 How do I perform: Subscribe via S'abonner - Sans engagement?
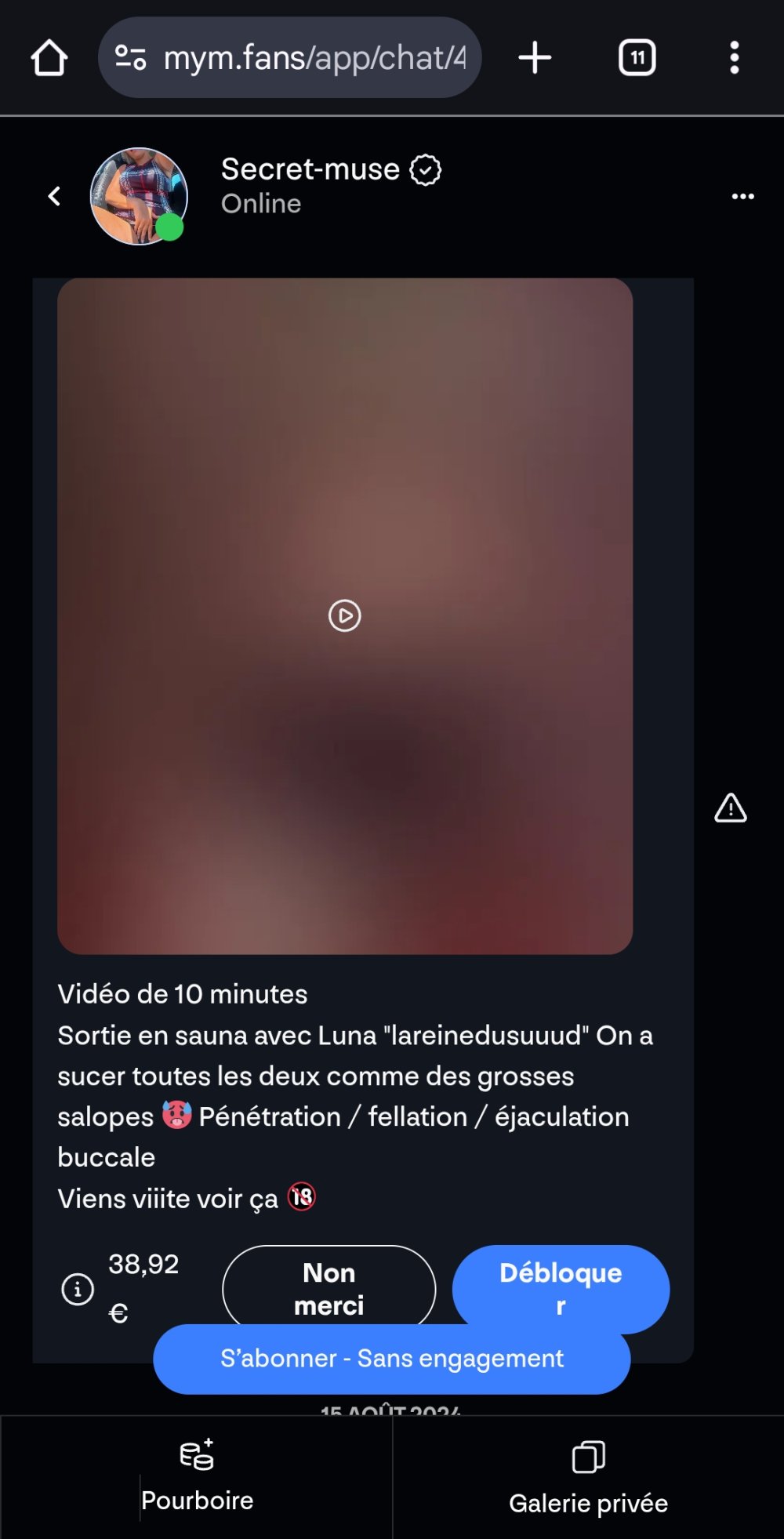[x=391, y=1359]
